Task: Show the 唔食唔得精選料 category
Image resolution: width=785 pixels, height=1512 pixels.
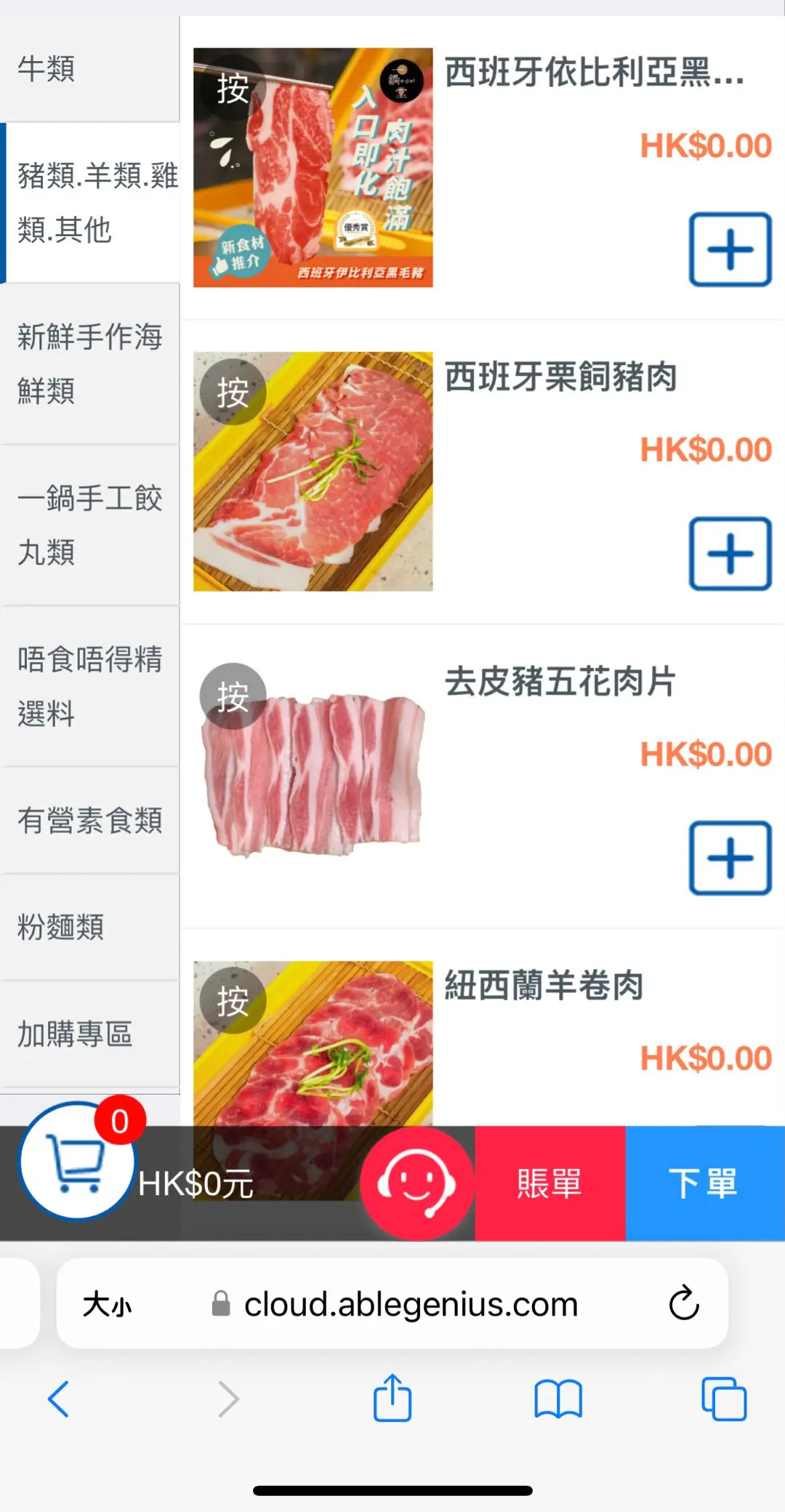Action: 89,686
